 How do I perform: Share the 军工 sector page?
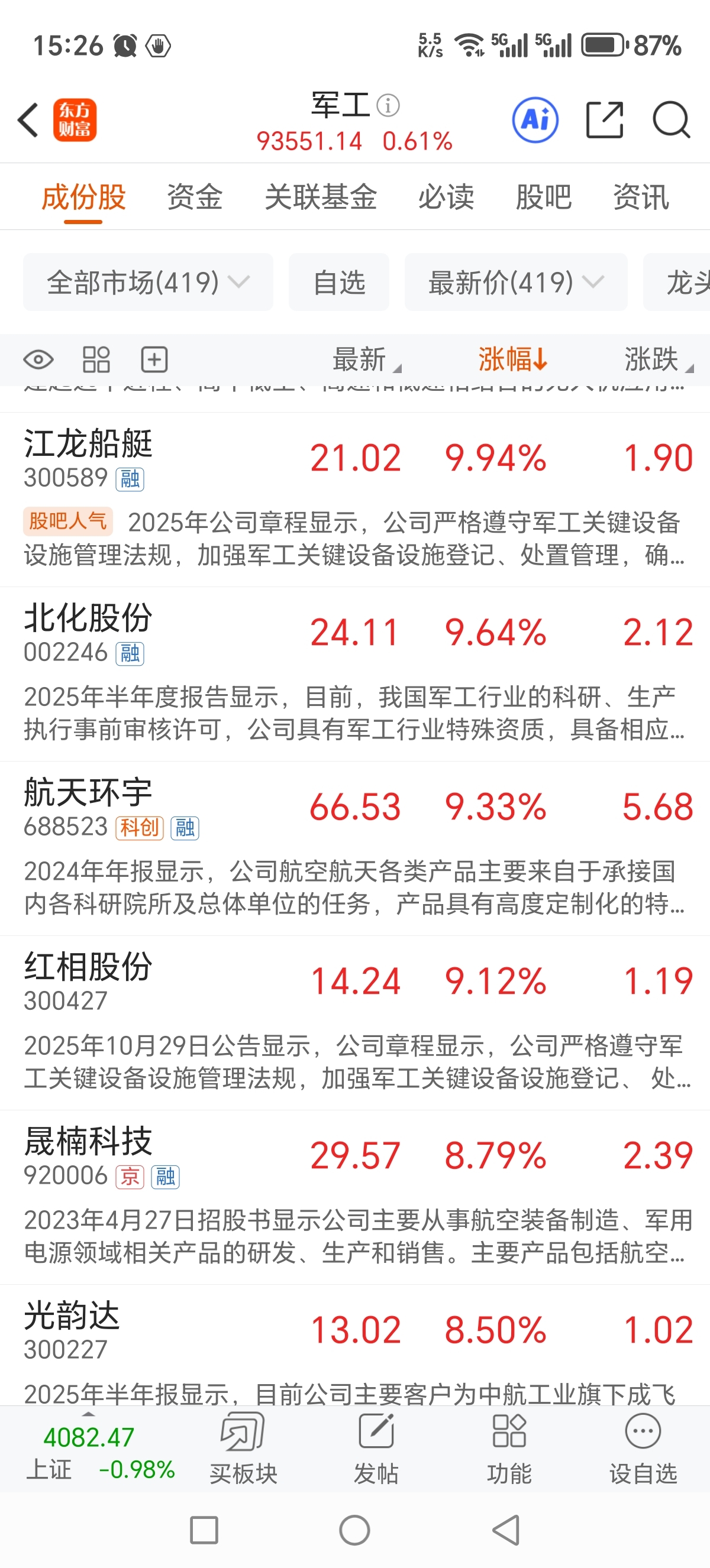point(604,120)
